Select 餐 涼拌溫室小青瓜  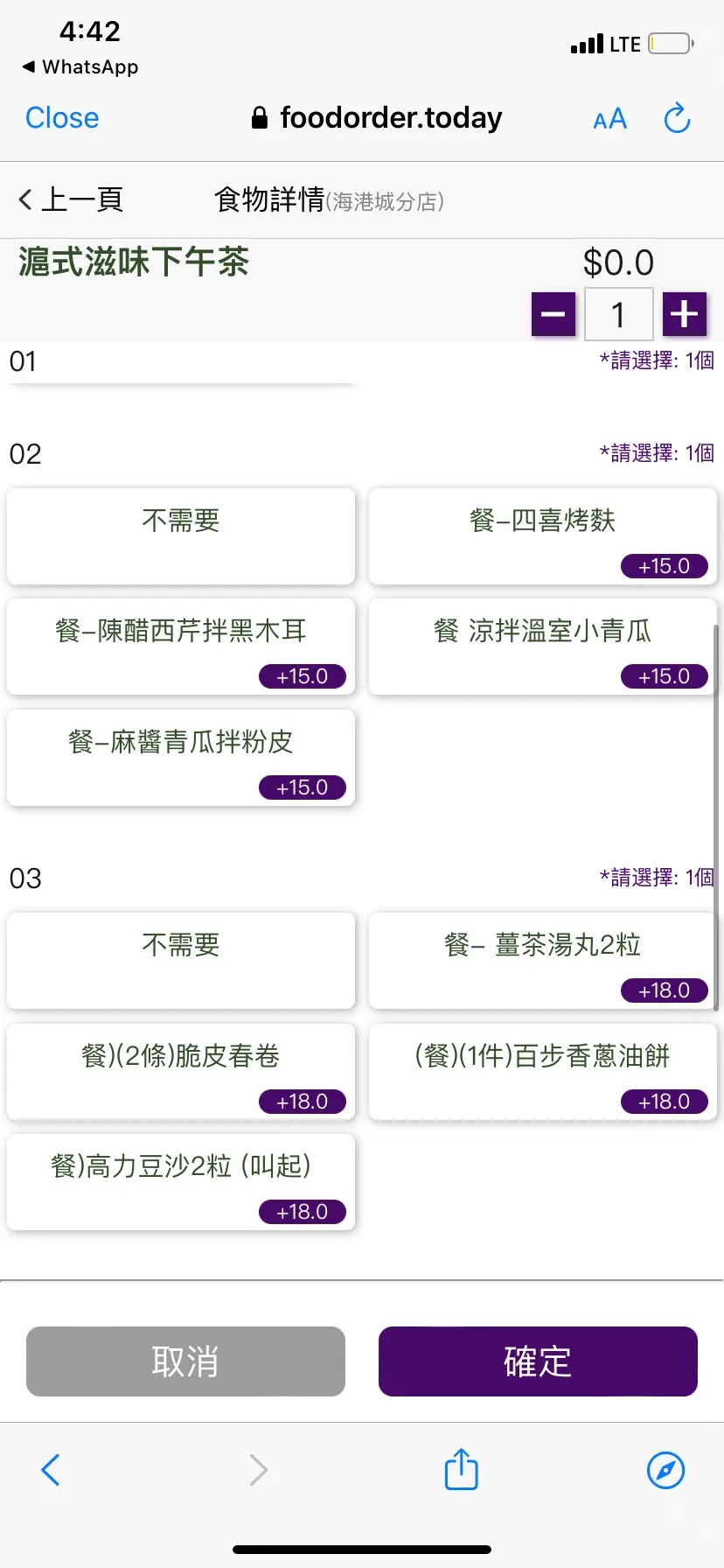[543, 647]
